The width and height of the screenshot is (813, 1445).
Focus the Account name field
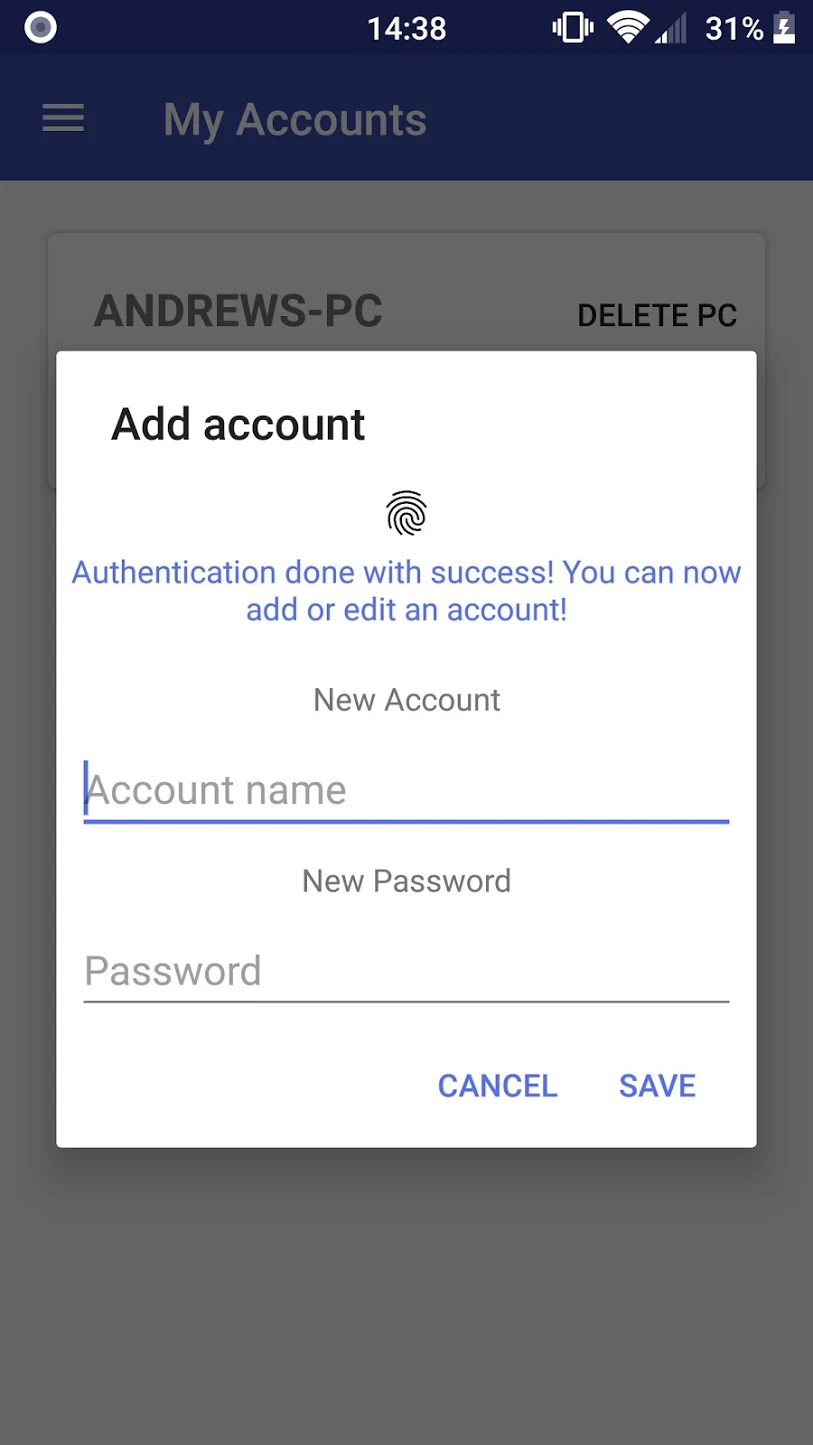point(406,791)
